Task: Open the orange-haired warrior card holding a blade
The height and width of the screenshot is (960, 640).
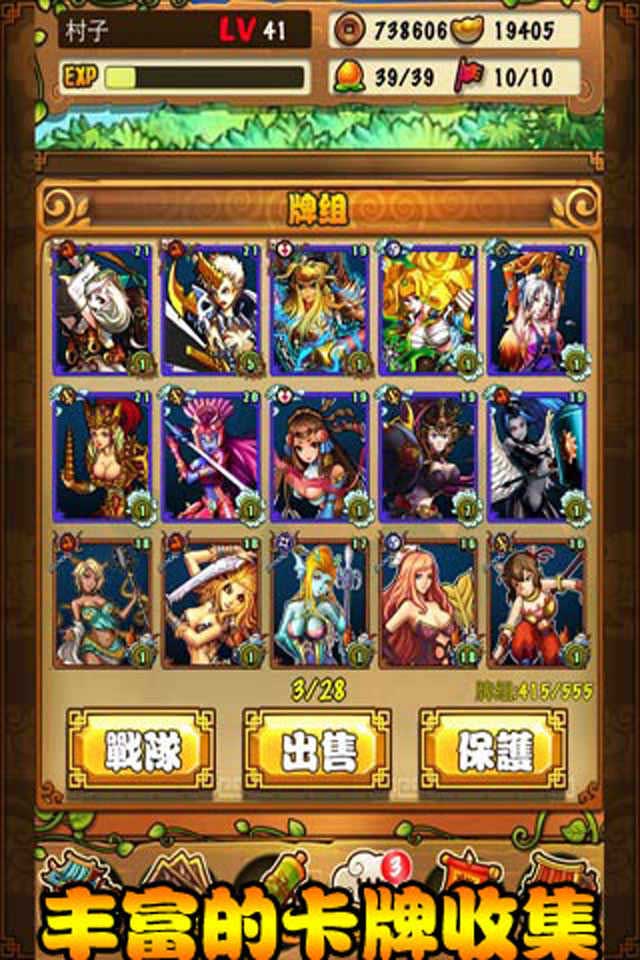Action: (x=210, y=604)
